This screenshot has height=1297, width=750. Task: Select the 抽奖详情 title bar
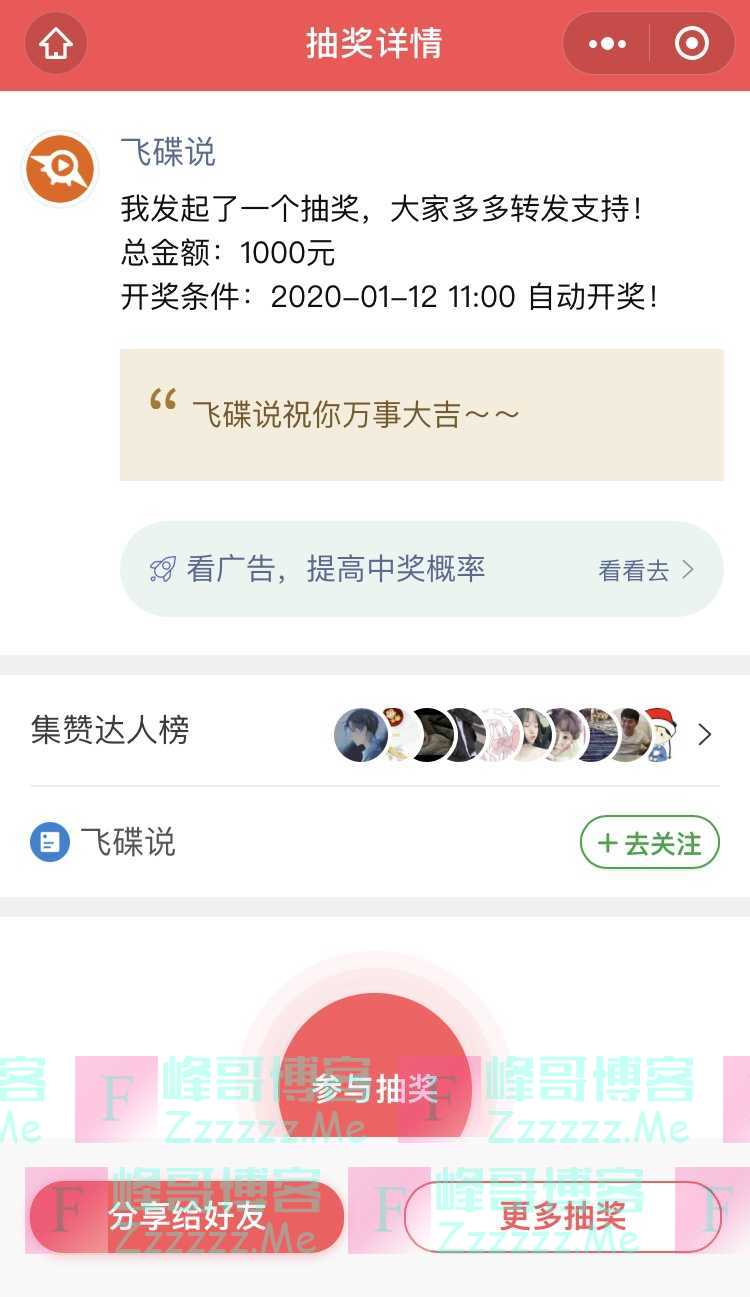(x=375, y=44)
